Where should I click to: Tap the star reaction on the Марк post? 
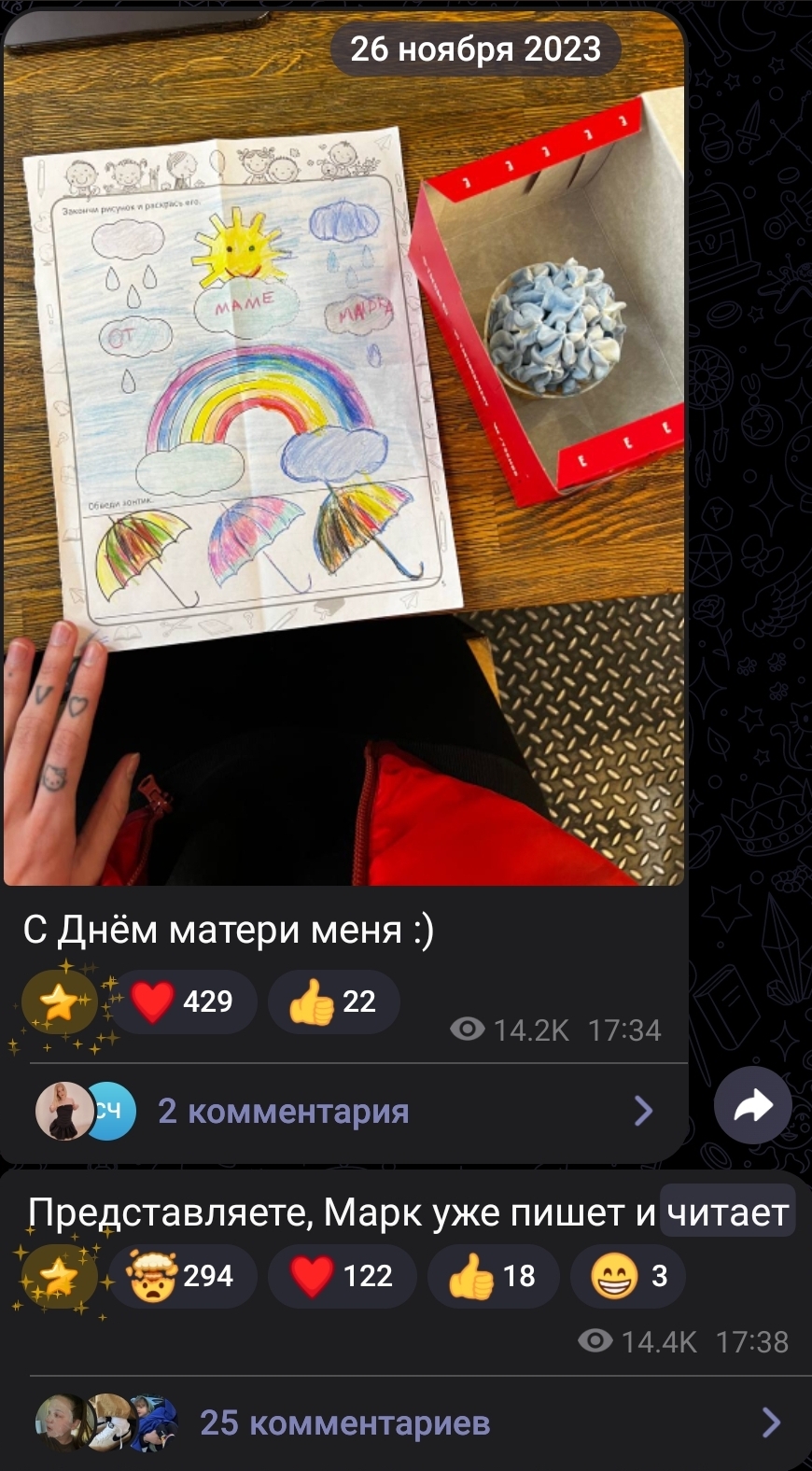click(x=60, y=1278)
